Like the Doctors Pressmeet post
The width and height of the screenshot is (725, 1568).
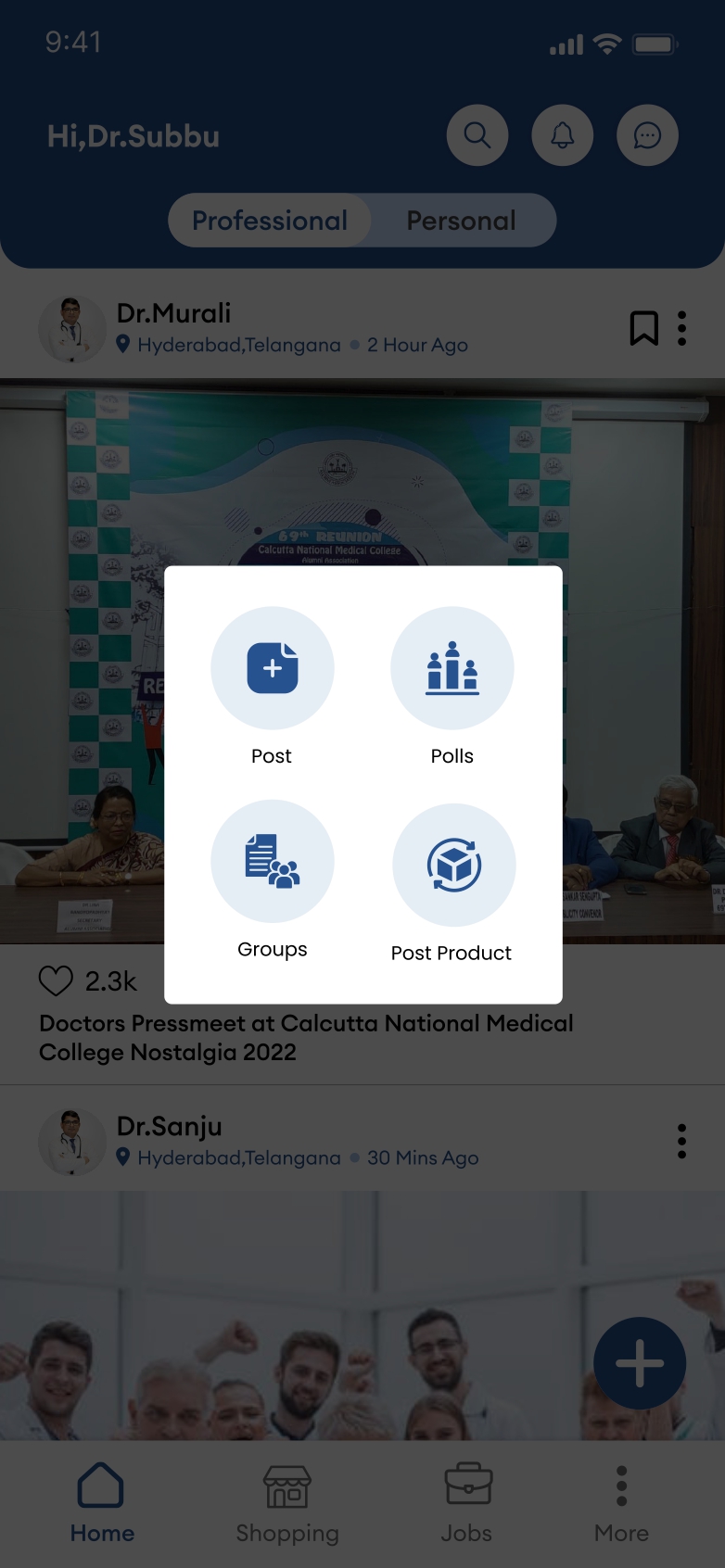pyautogui.click(x=56, y=980)
